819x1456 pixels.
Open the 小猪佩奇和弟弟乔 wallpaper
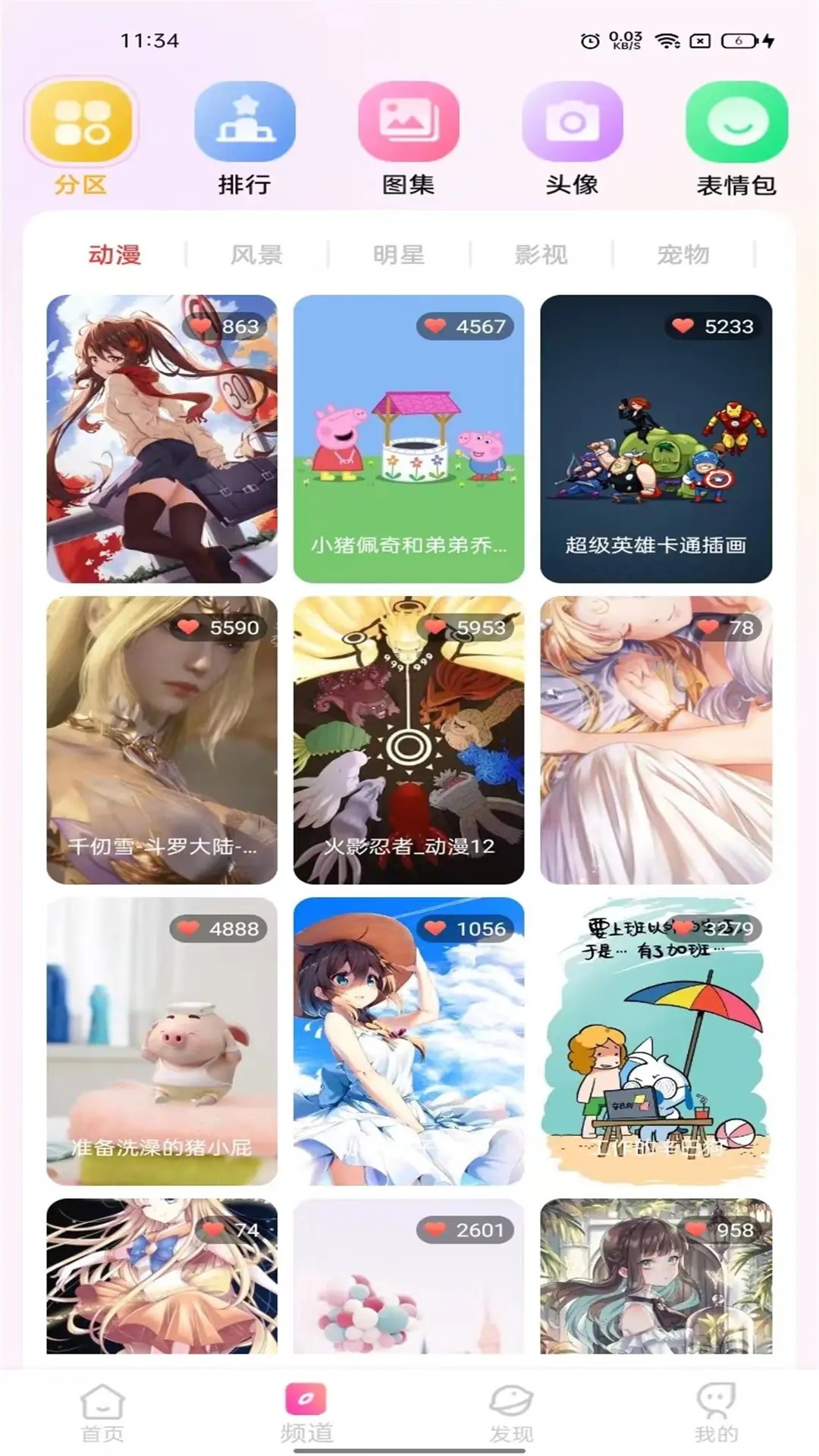point(409,438)
